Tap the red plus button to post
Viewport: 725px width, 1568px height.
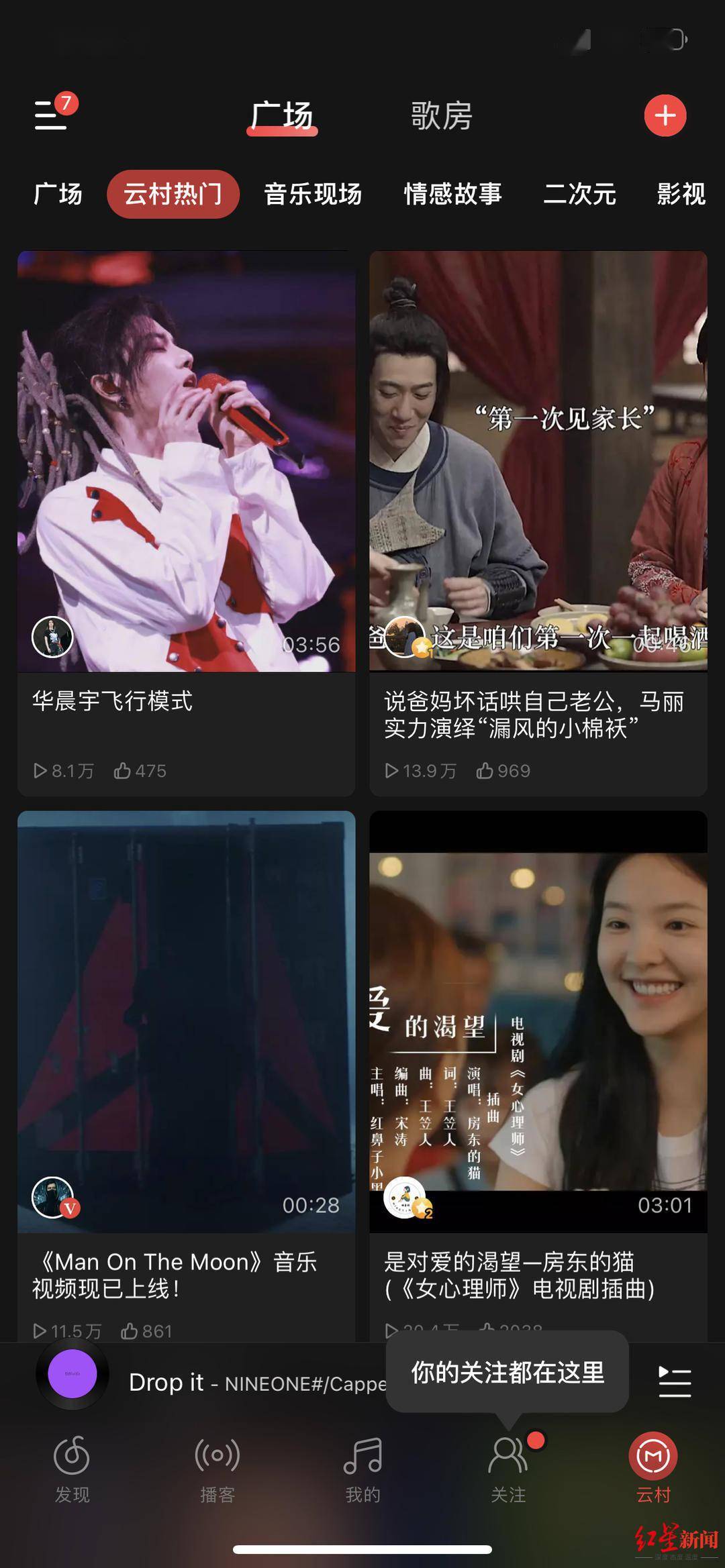[665, 115]
